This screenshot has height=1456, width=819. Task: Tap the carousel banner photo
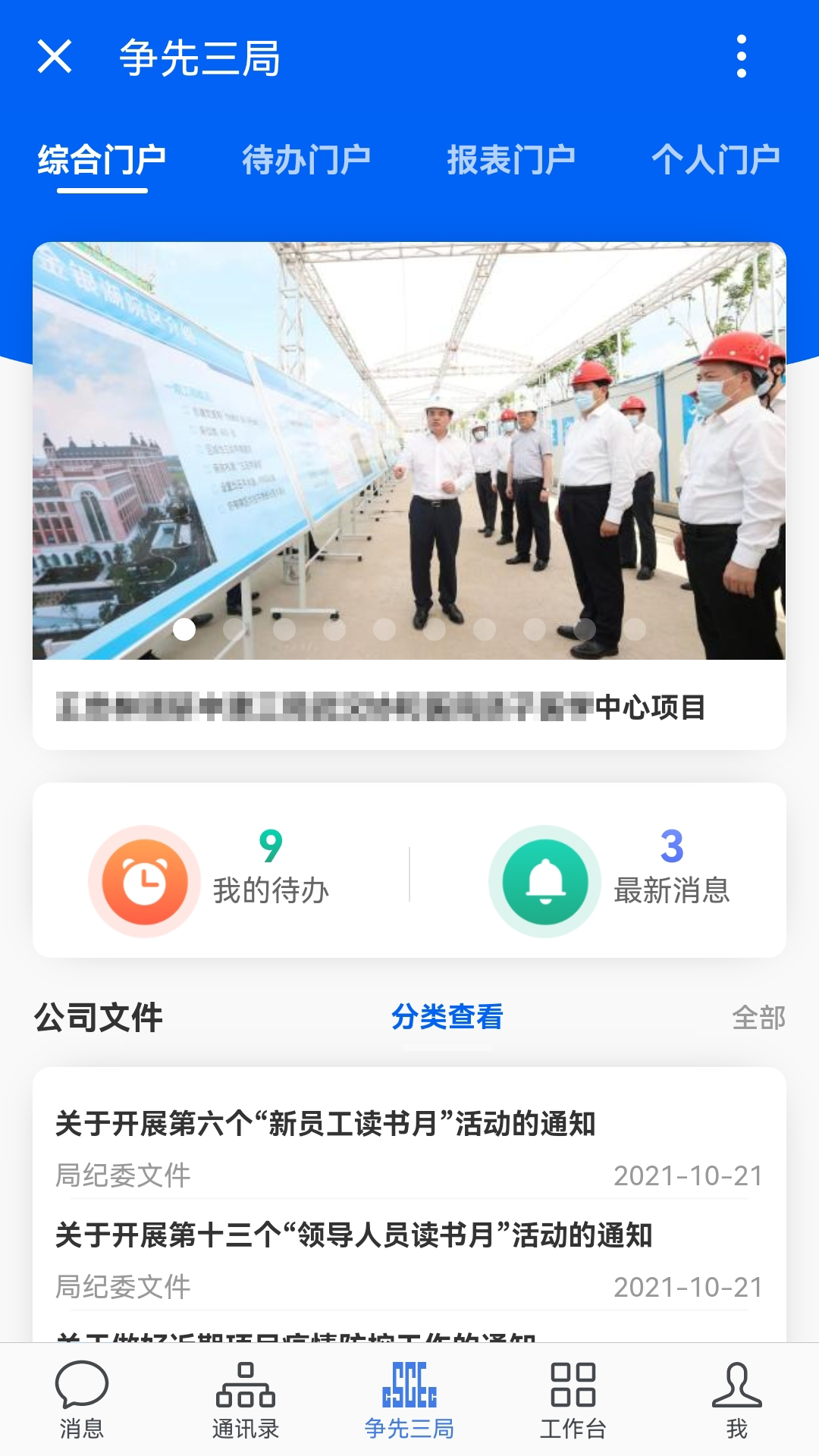[409, 455]
